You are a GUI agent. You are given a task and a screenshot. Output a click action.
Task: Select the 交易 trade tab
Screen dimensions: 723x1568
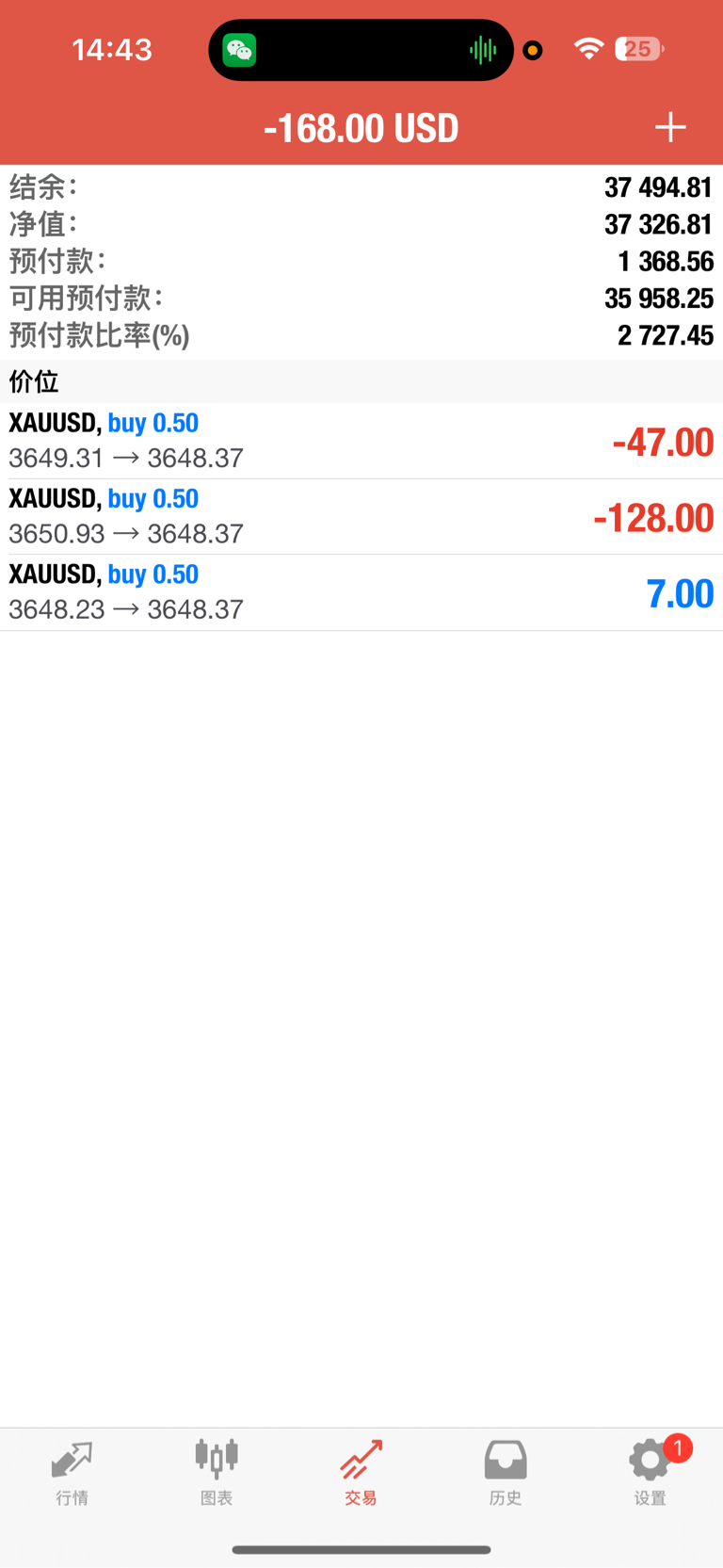click(361, 1472)
